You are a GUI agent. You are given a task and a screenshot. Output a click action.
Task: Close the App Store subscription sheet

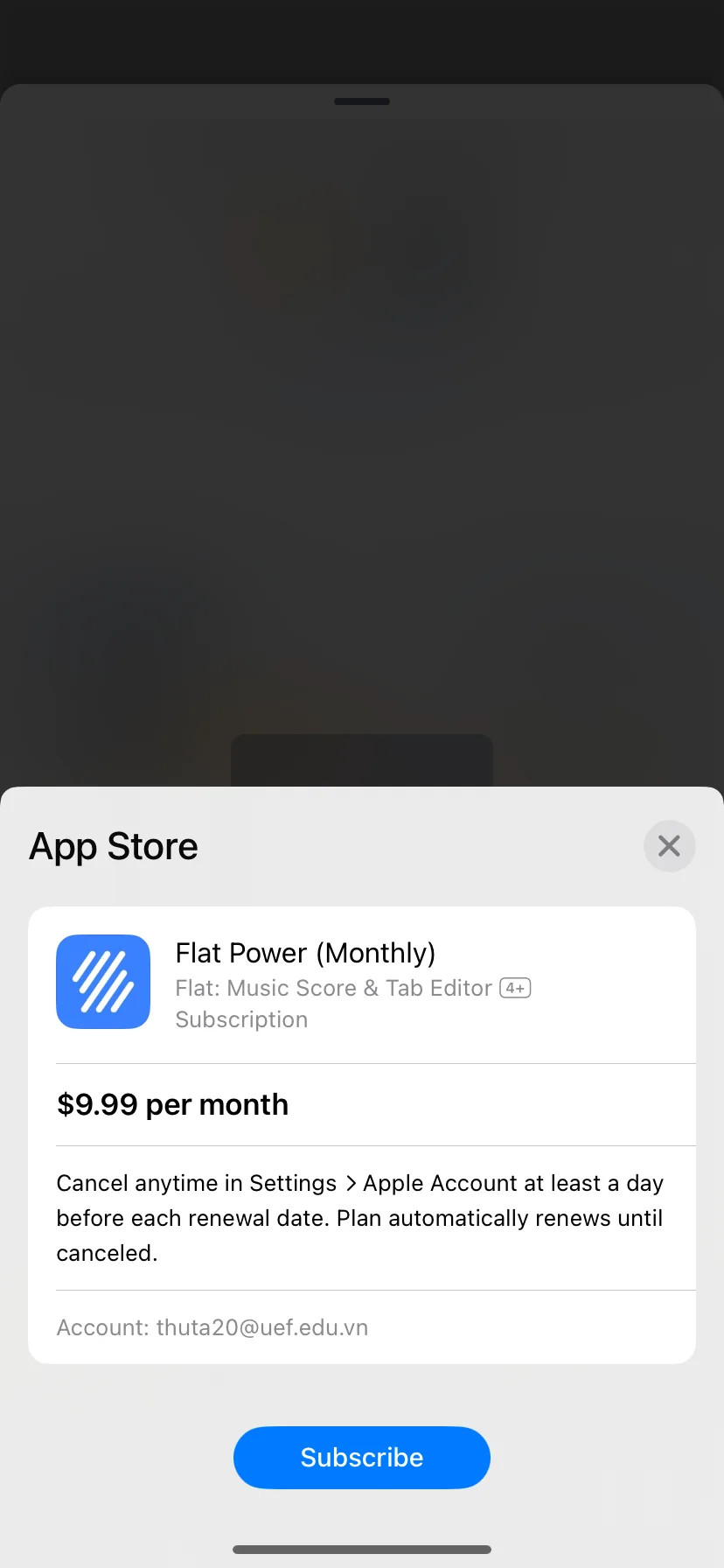(669, 846)
